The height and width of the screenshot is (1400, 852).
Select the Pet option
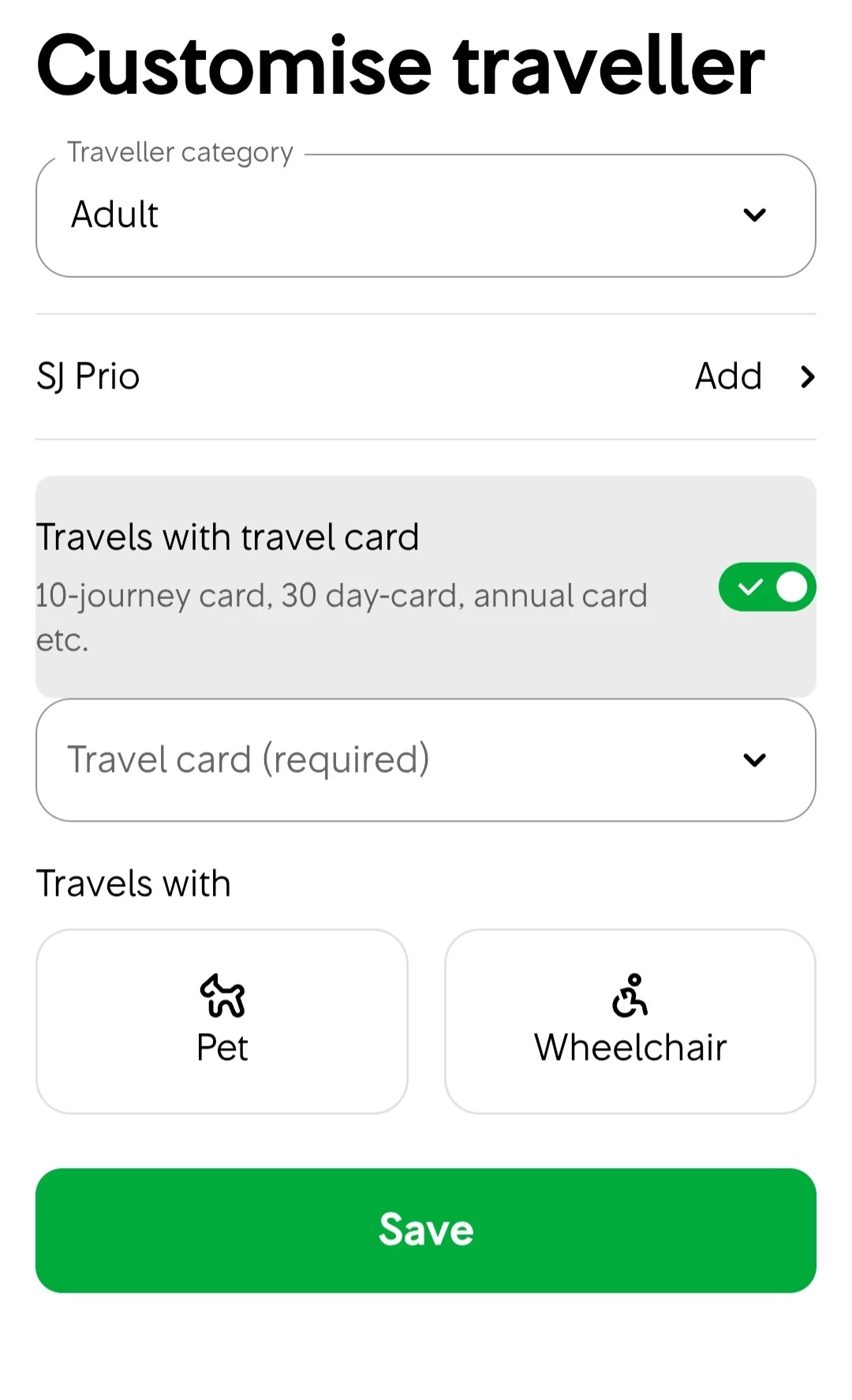coord(222,1021)
